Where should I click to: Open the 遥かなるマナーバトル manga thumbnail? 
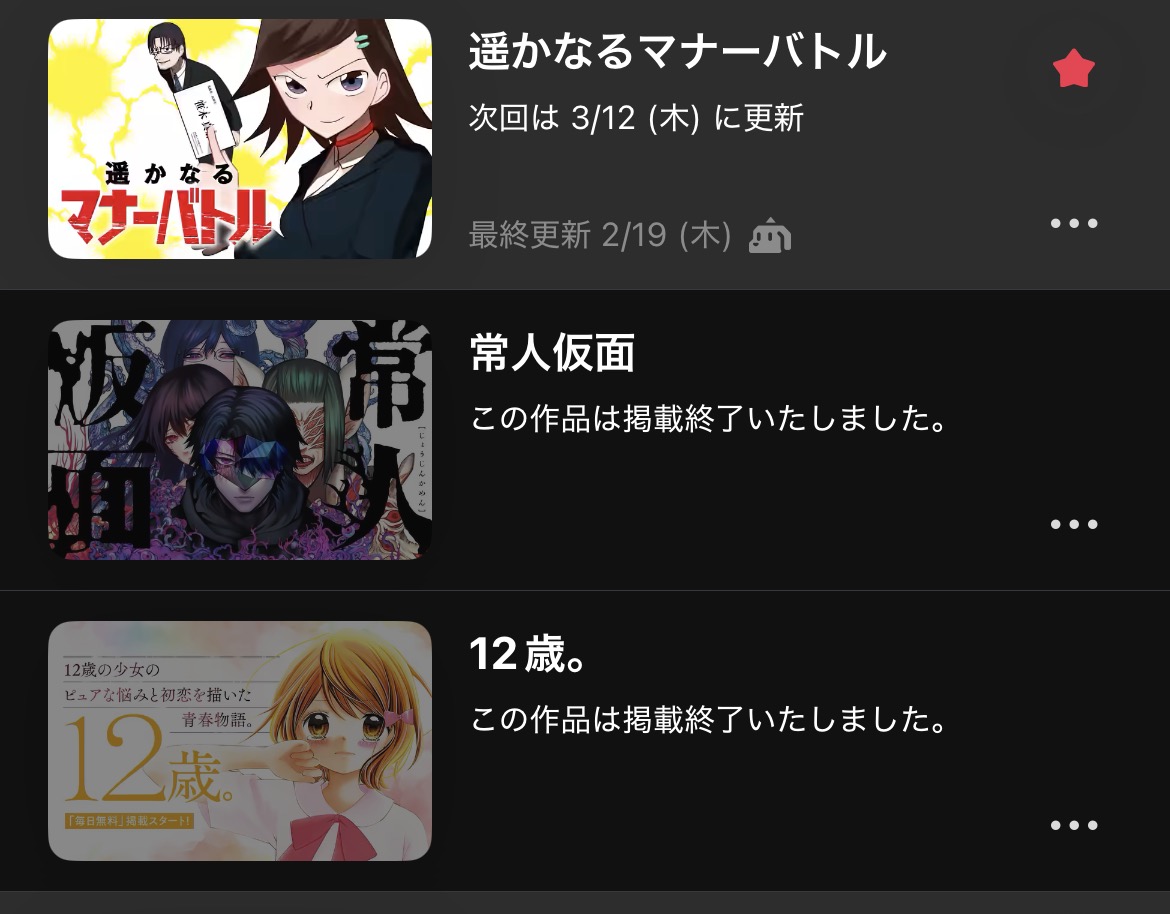[240, 139]
